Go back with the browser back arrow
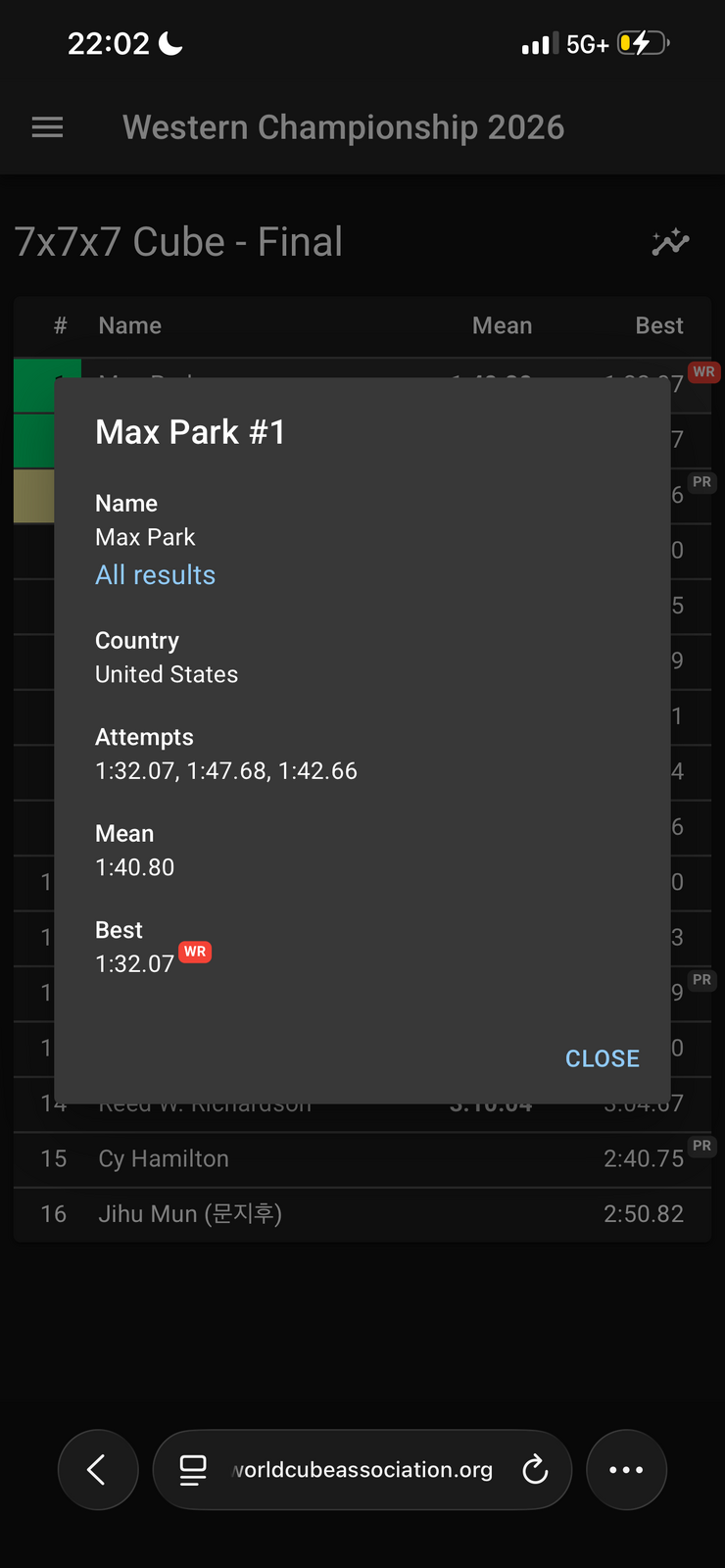 point(98,1470)
